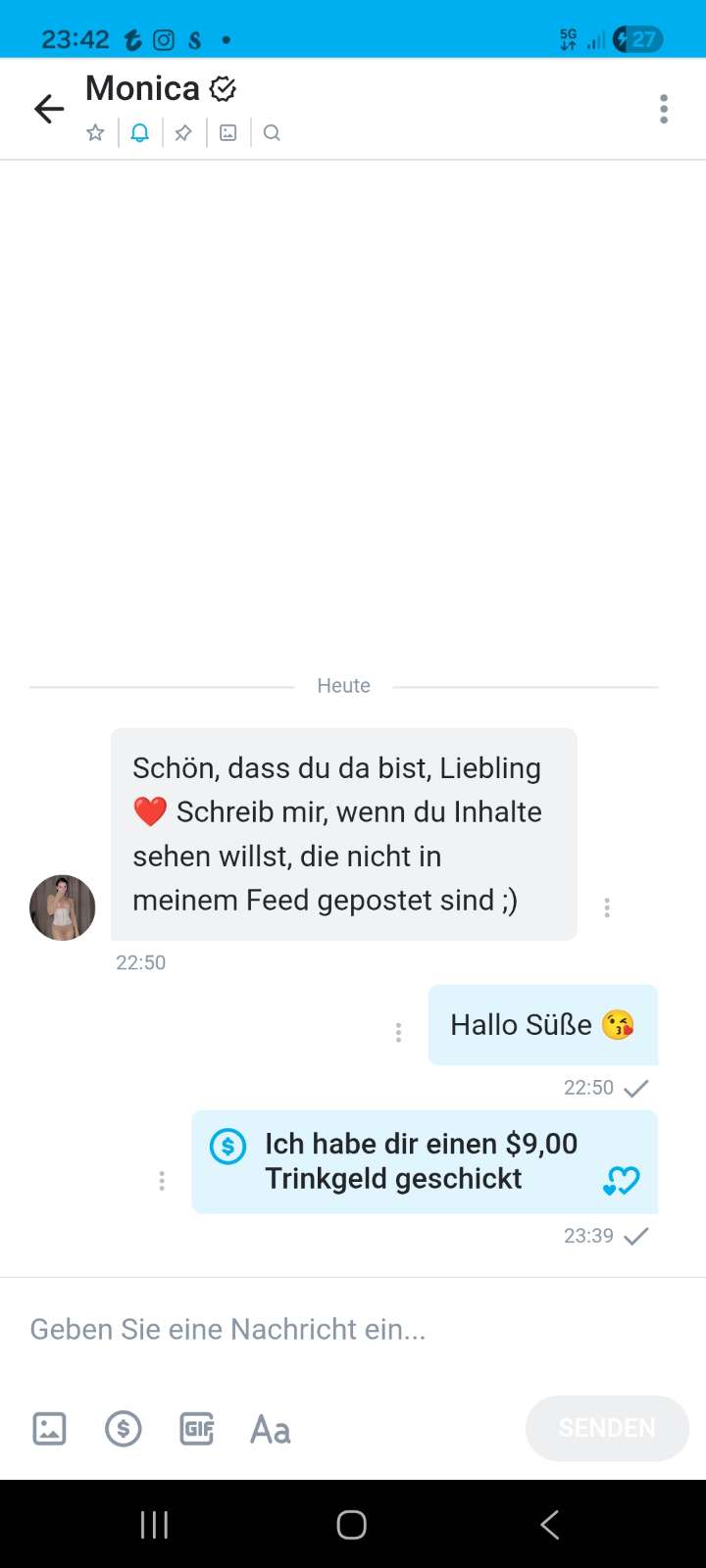Open options for the 'Hallo Süße' message
The height and width of the screenshot is (1568, 706).
pyautogui.click(x=398, y=1032)
